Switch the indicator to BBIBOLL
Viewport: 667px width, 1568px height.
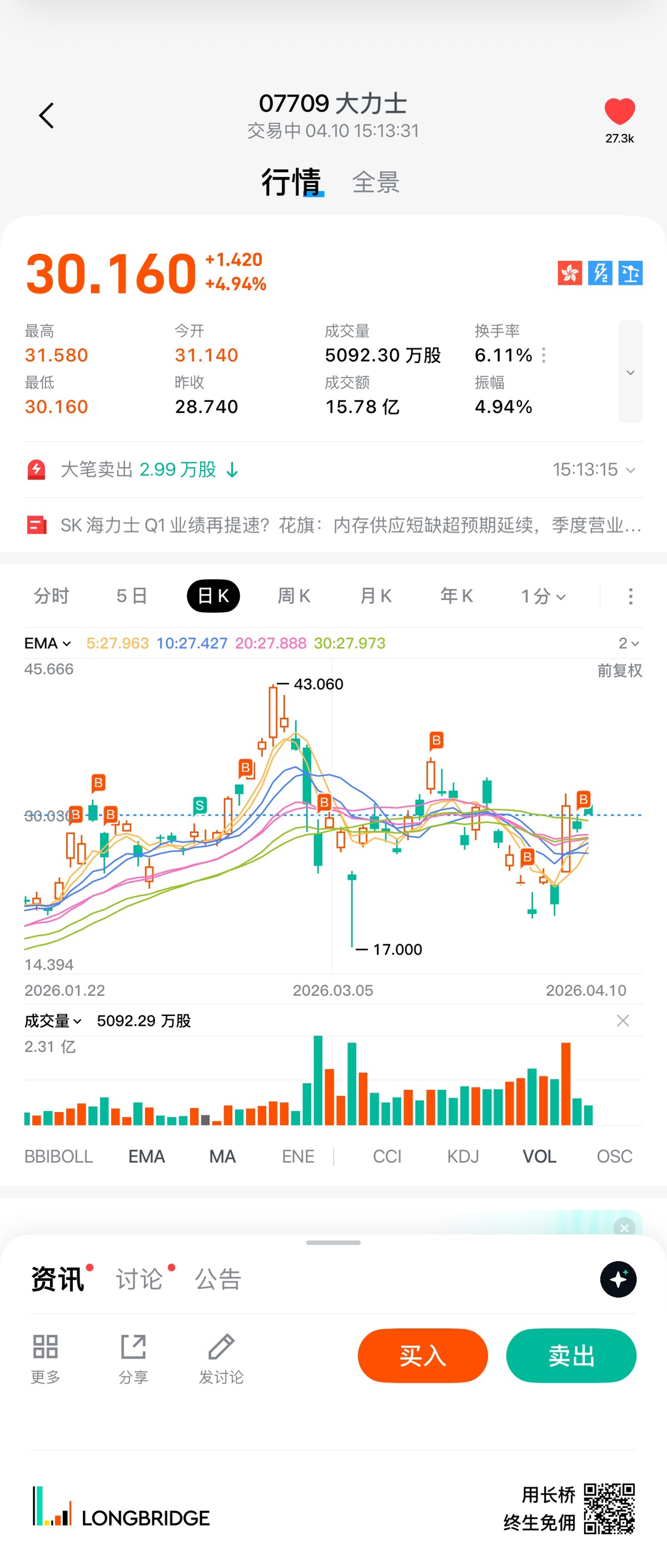pyautogui.click(x=58, y=1157)
